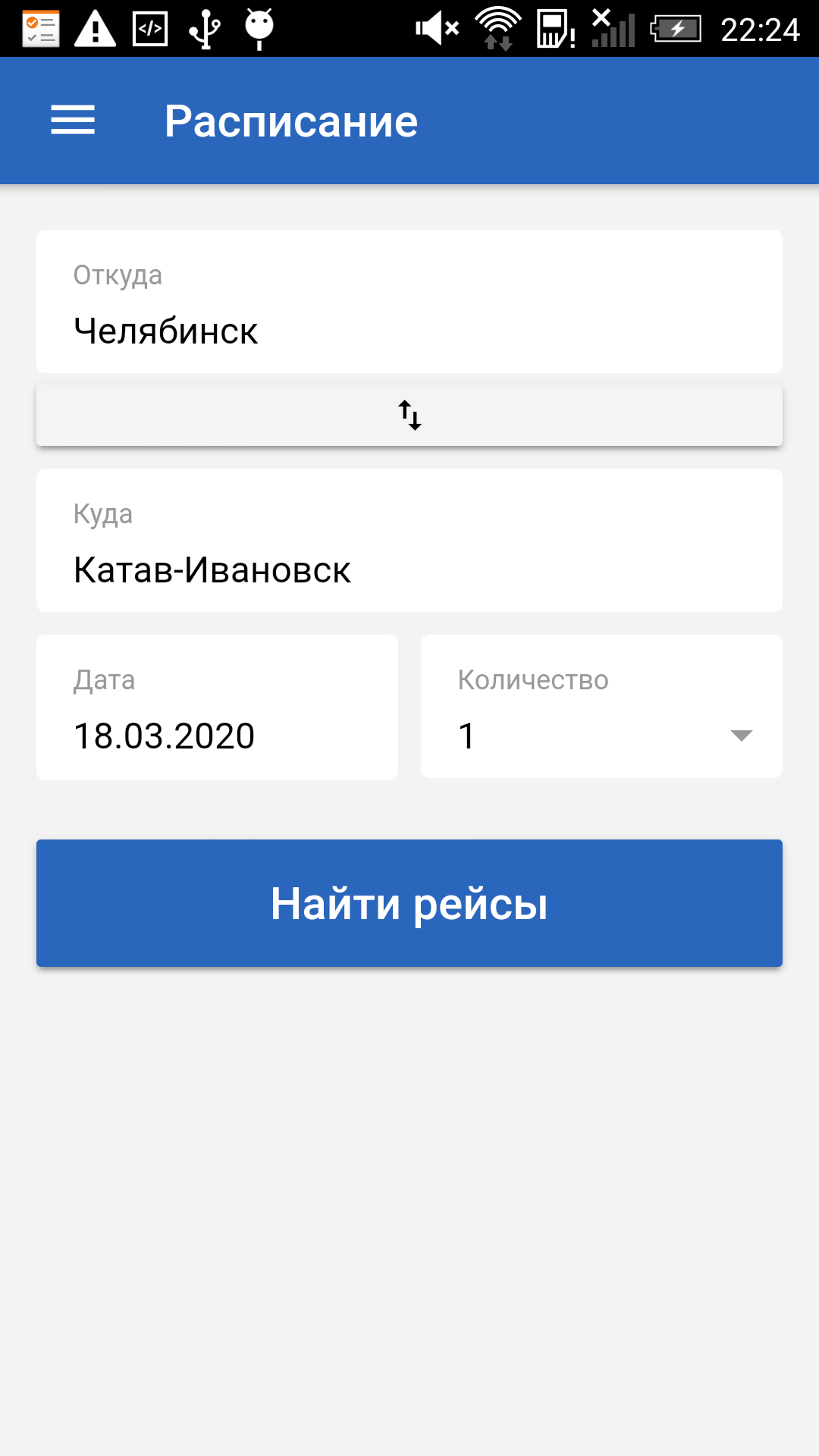819x1456 pixels.
Task: Change the Куда destination Катав-Ивановск
Action: (x=409, y=540)
